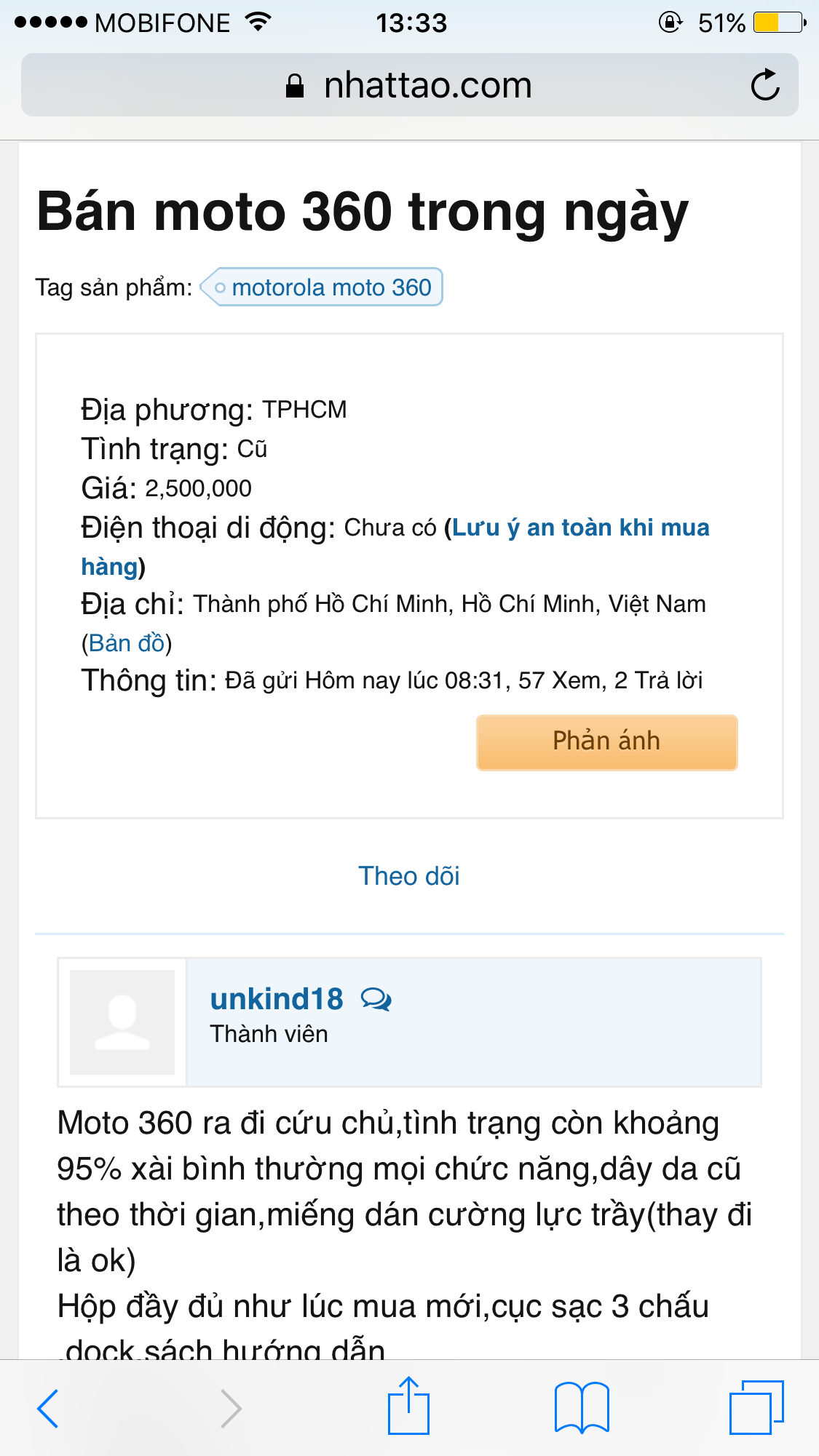The image size is (819, 1456).
Task: Go back to the previous page
Action: 48,1408
